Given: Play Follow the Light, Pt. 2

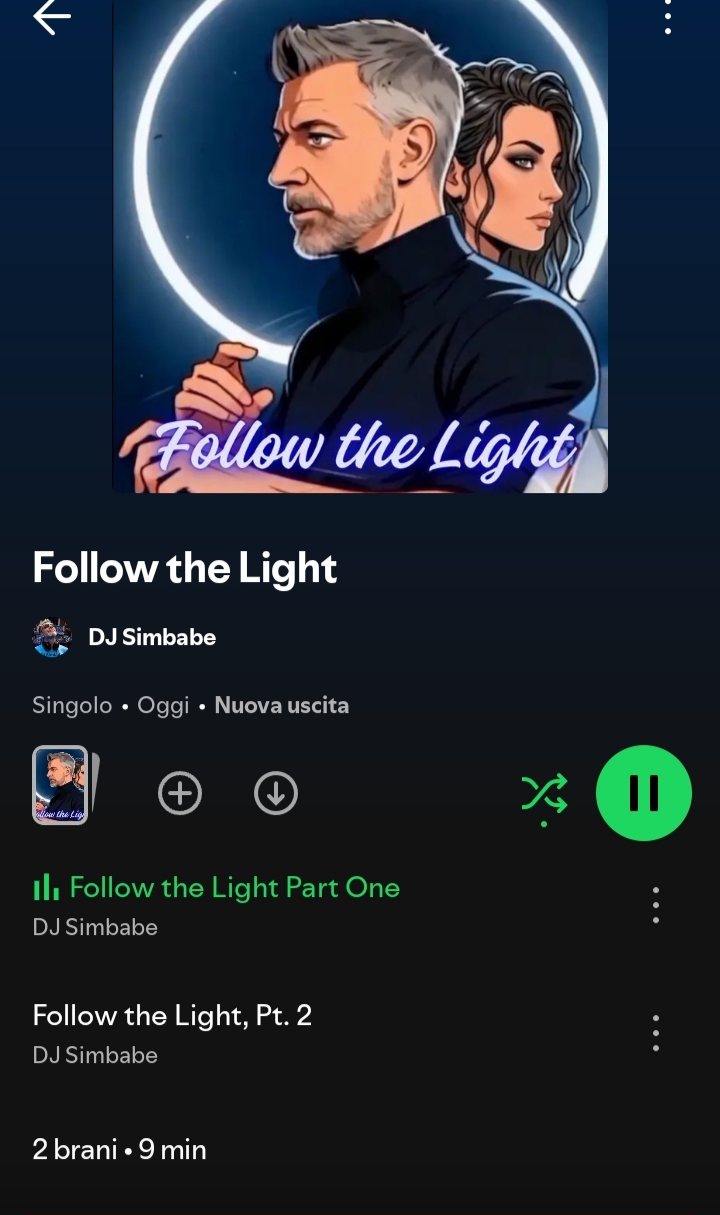Looking at the screenshot, I should point(330,1034).
